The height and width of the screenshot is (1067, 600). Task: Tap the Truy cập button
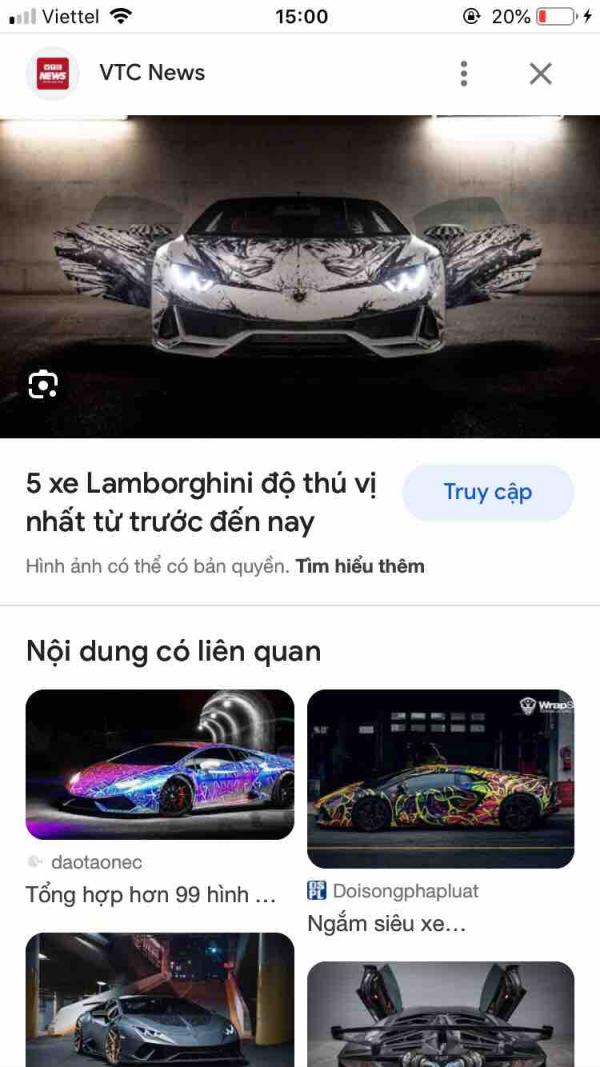[488, 493]
